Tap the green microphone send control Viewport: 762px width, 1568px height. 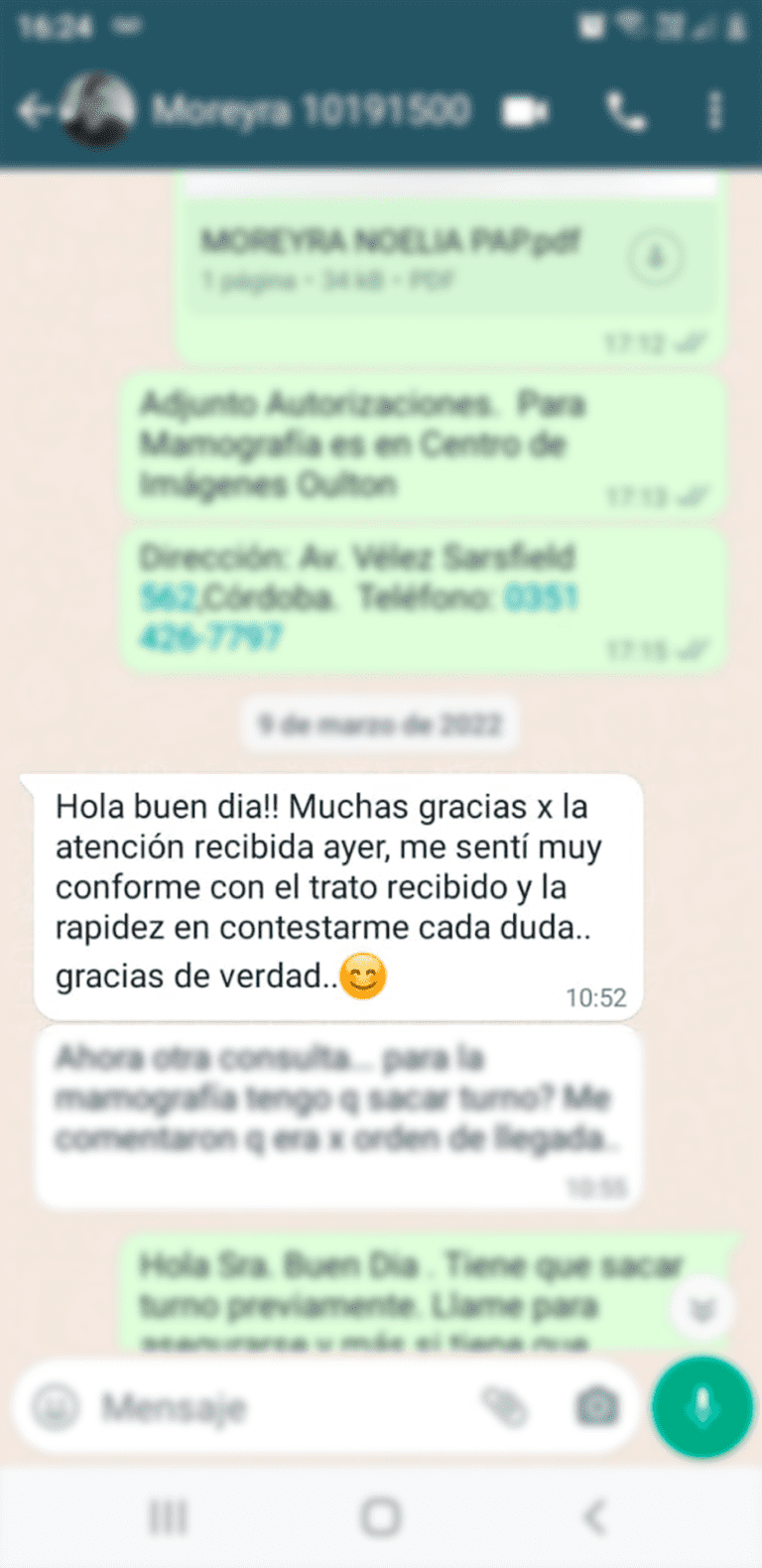[701, 1409]
